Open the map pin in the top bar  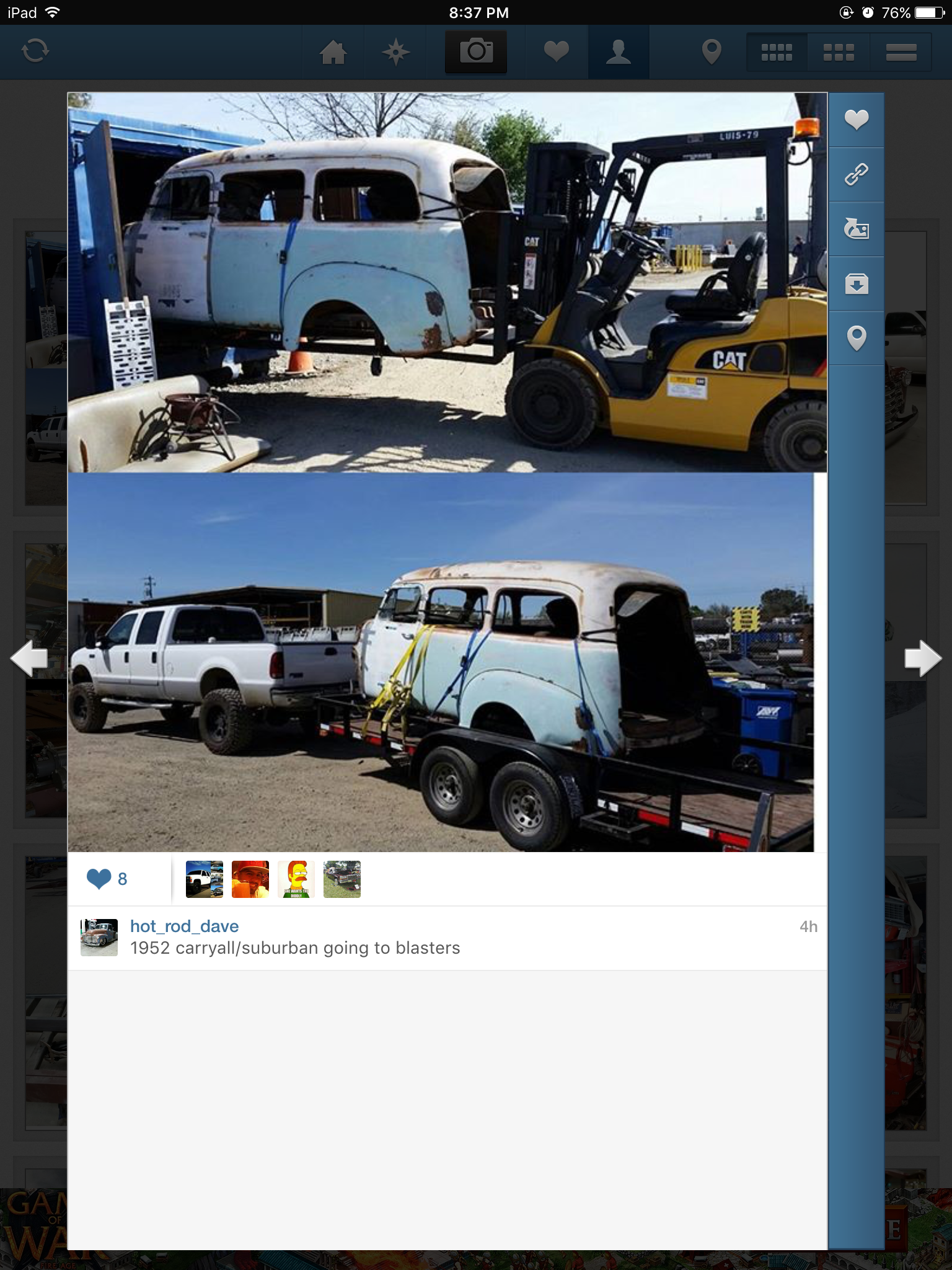(712, 52)
